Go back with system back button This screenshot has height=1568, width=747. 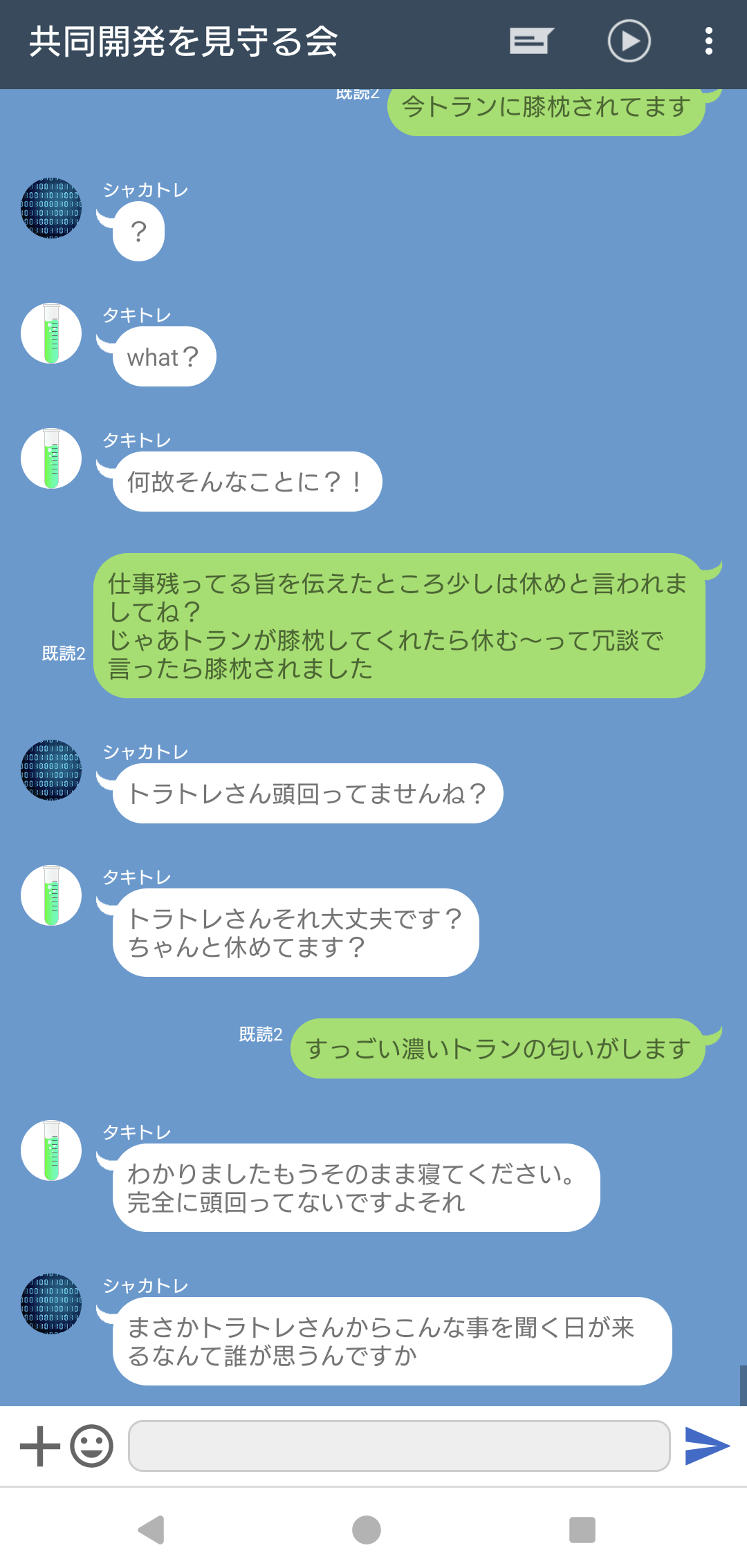(151, 1530)
